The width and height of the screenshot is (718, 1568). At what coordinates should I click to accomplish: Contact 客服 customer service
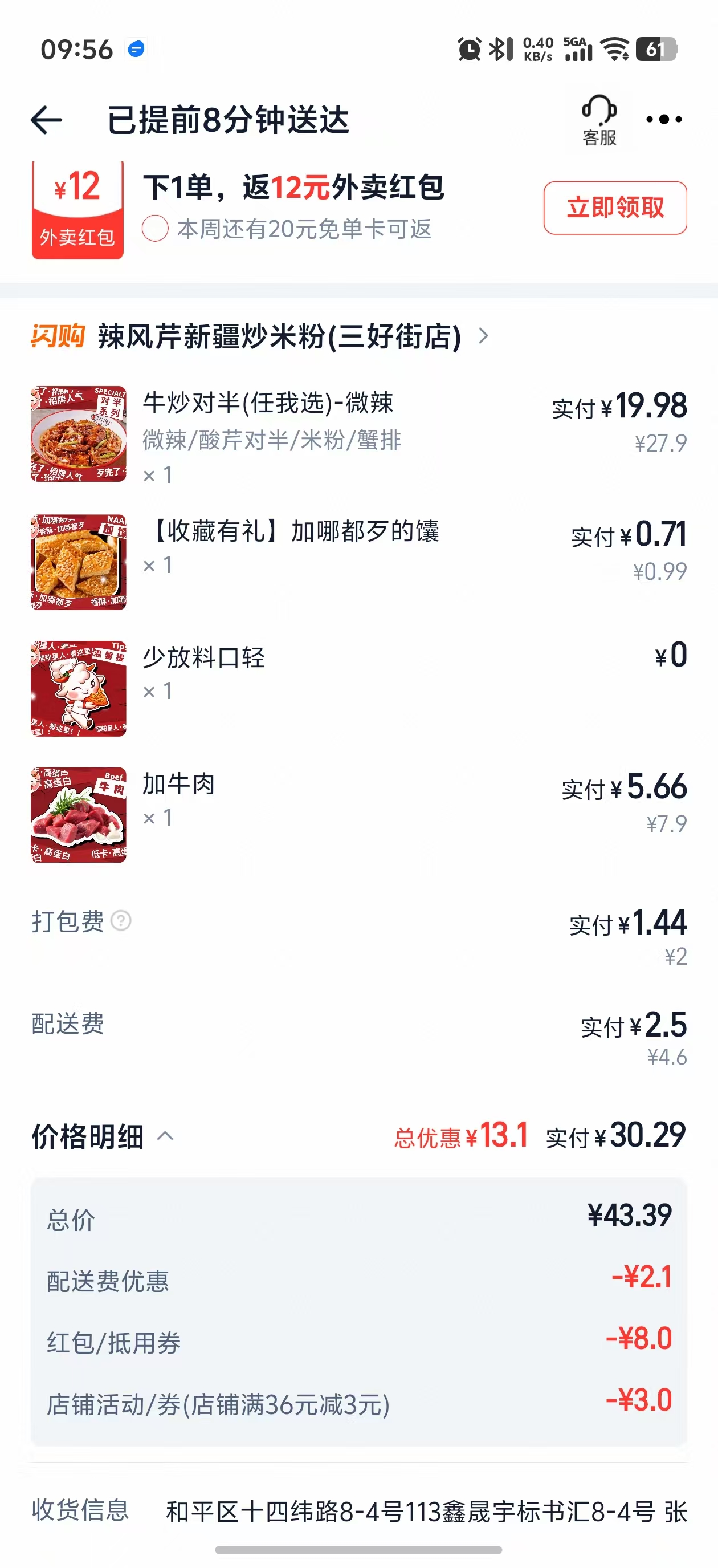[599, 121]
